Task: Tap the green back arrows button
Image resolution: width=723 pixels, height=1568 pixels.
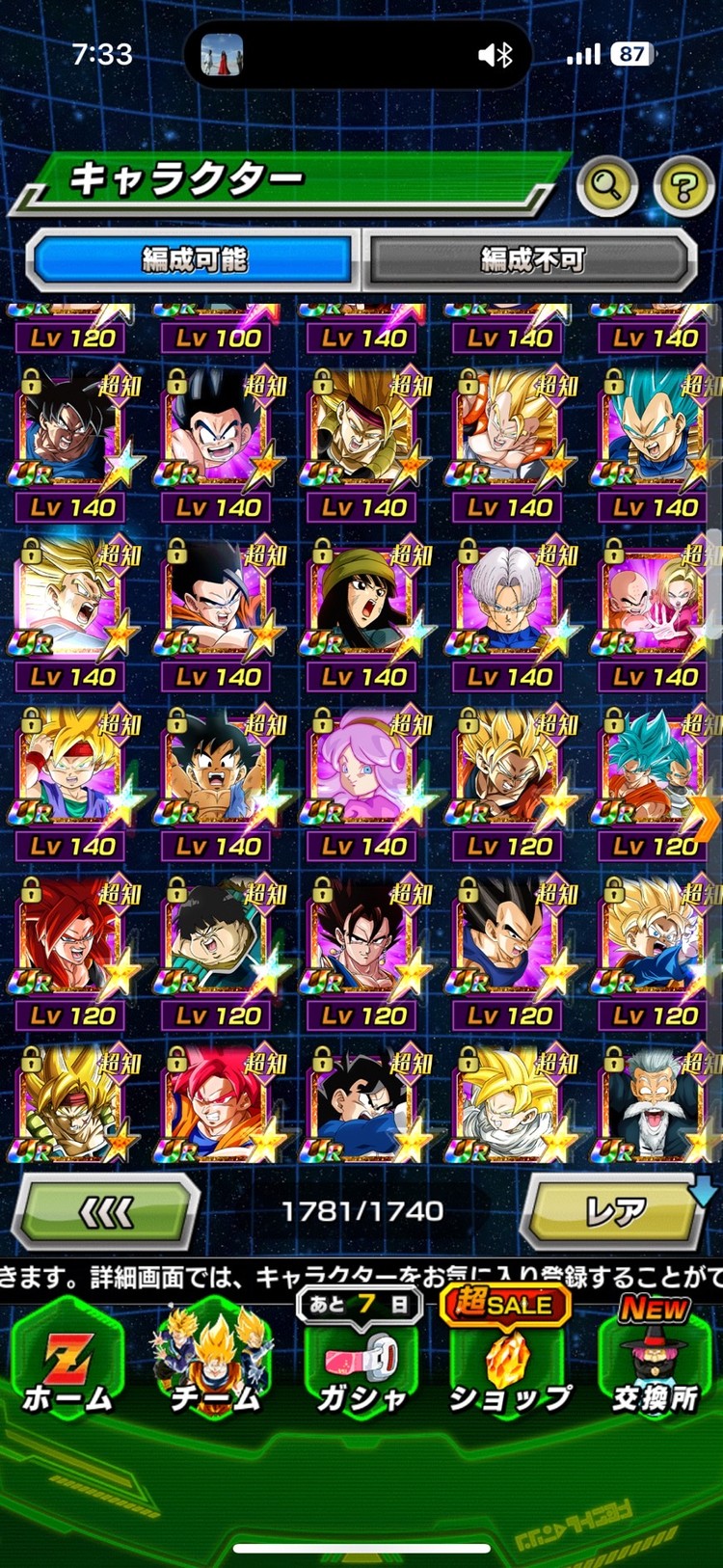Action: 106,1212
